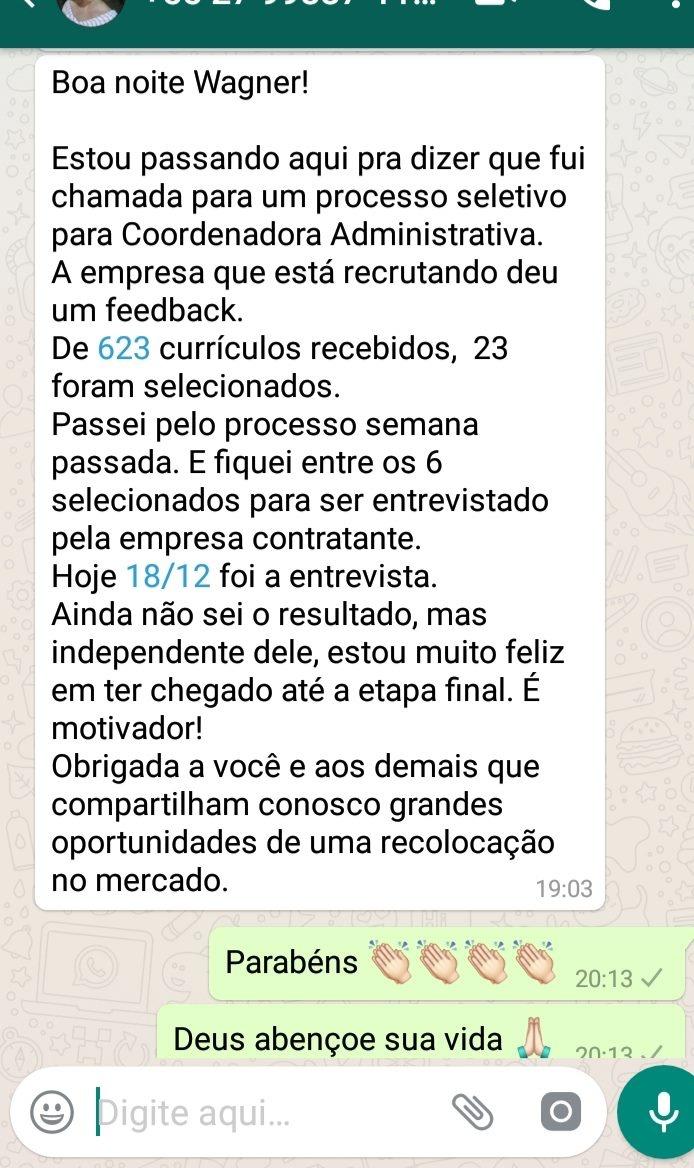Open the emoji picker
694x1168 pixels.
pos(52,1112)
